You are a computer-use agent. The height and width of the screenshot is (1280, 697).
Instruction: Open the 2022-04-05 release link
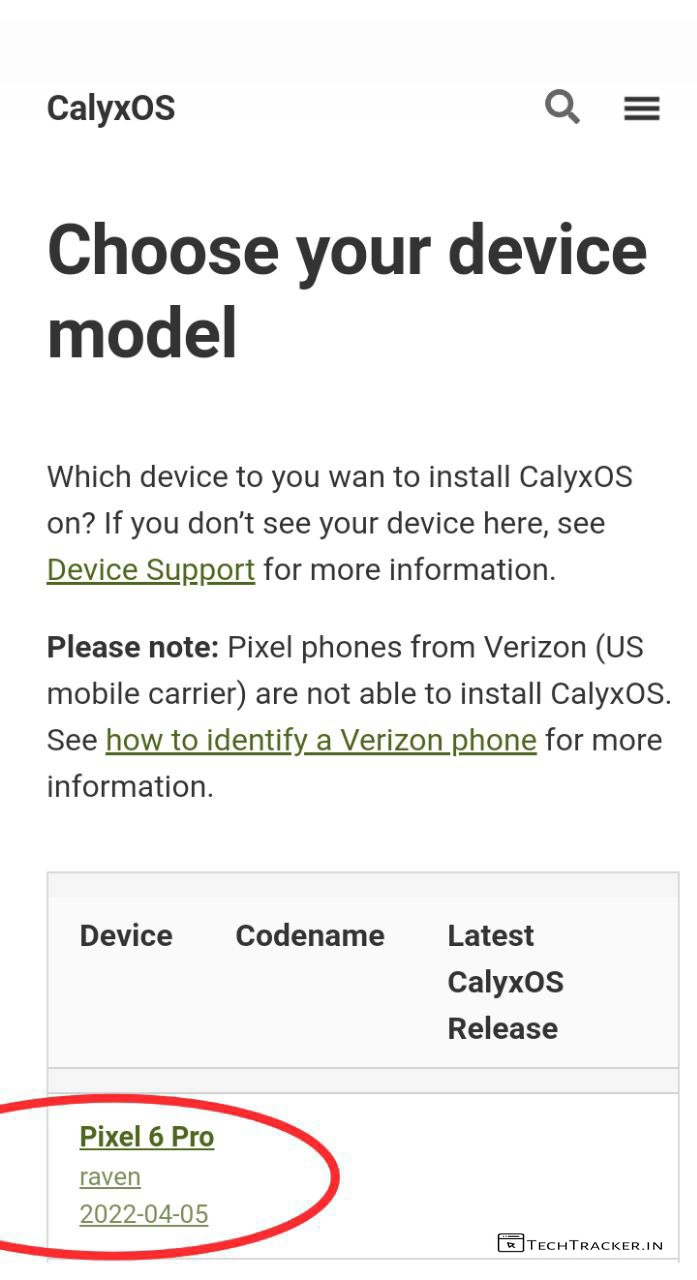pyautogui.click(x=144, y=1214)
